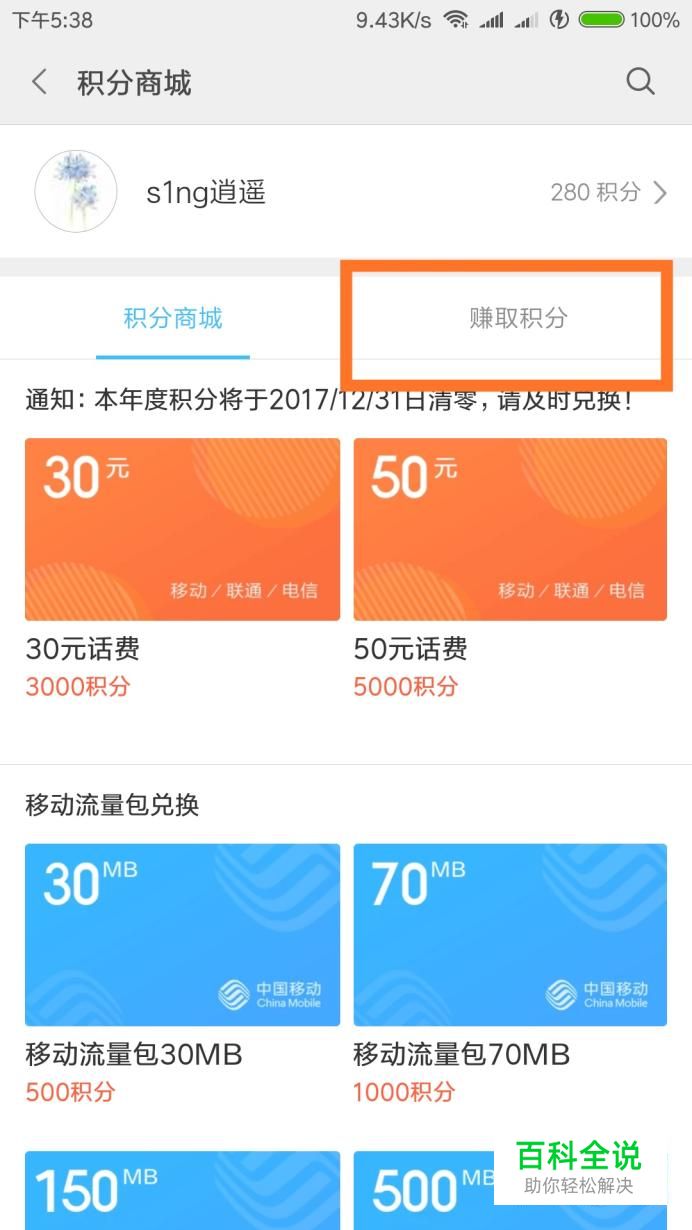Open the search icon
This screenshot has height=1230, width=692.
point(640,82)
